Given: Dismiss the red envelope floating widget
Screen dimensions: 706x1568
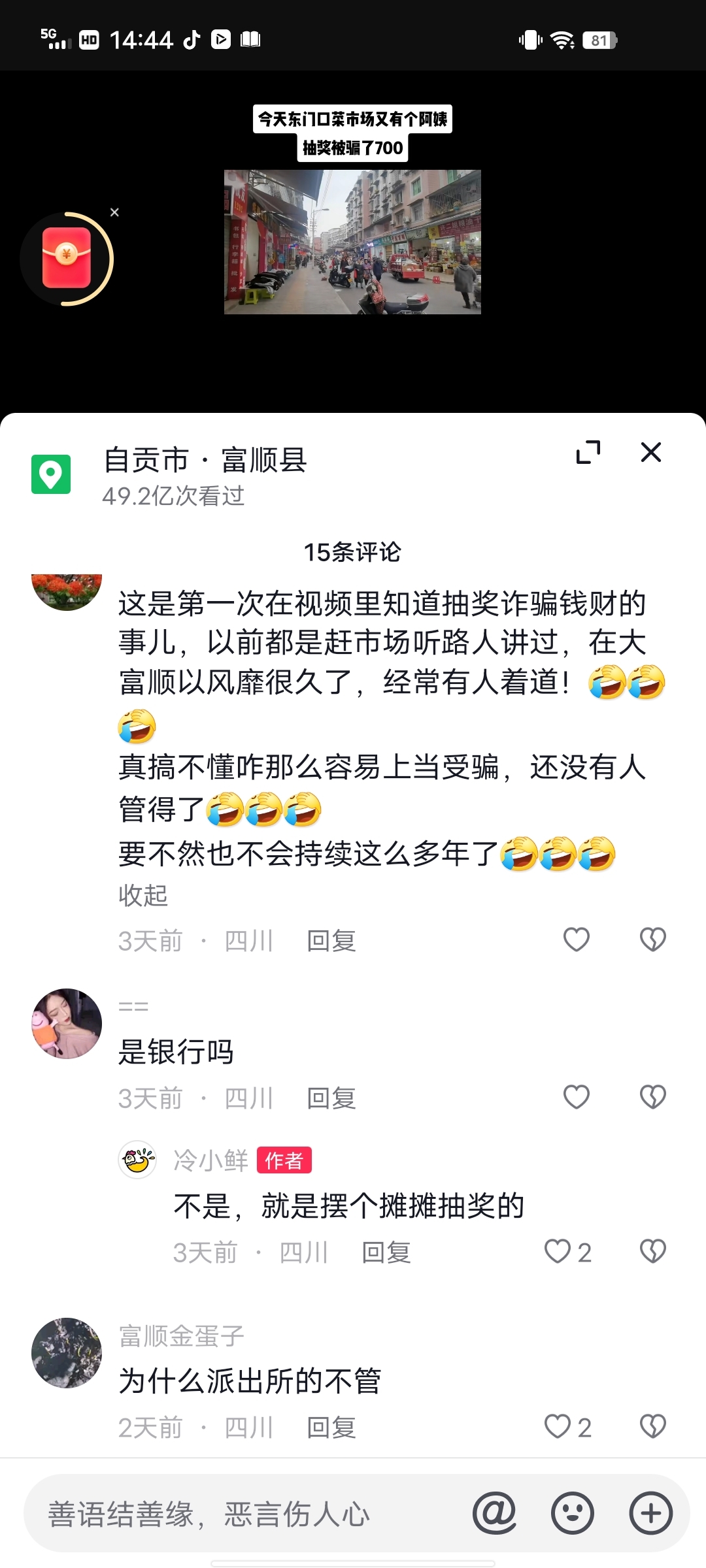Looking at the screenshot, I should (x=115, y=212).
